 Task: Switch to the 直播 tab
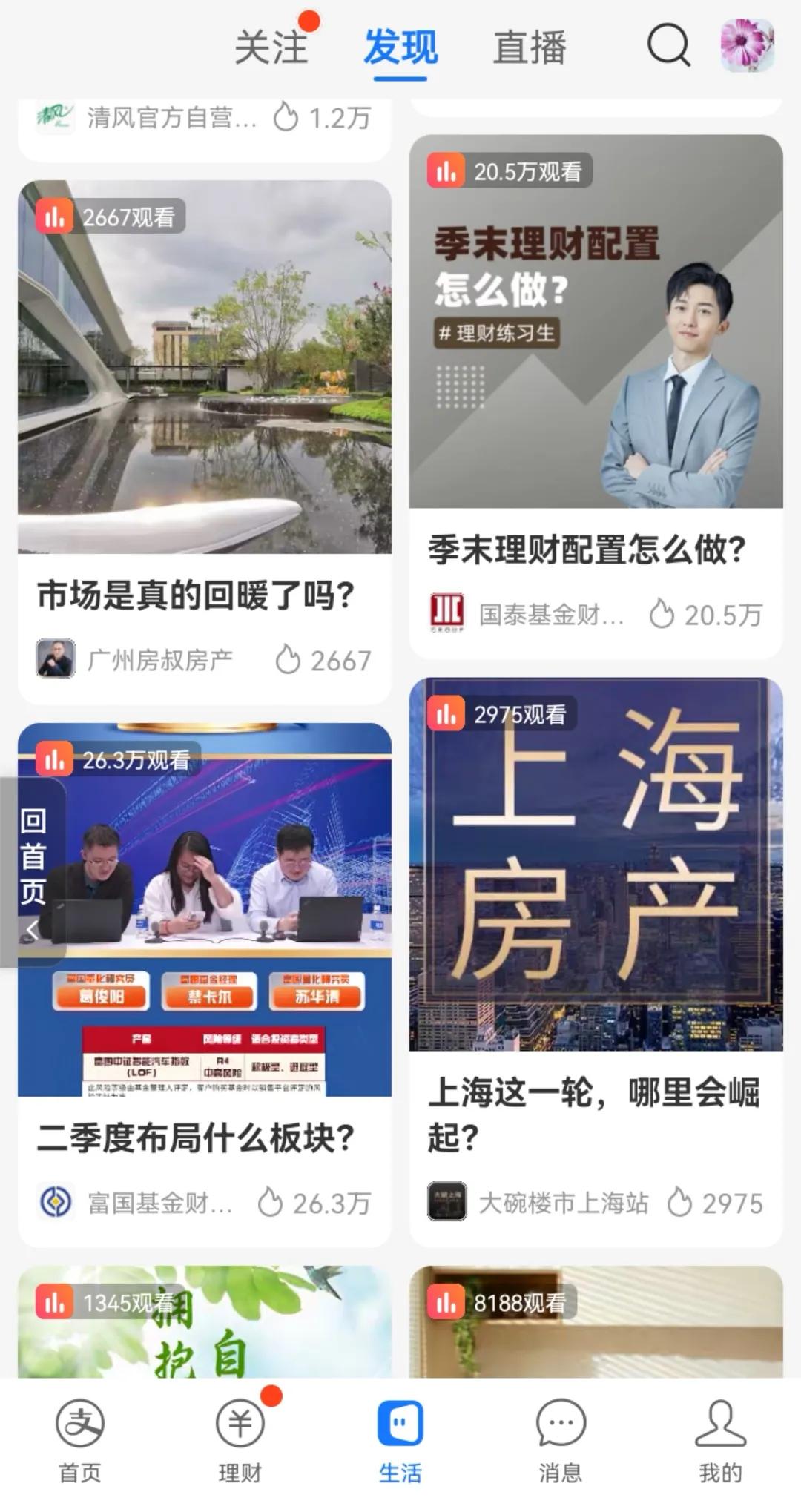[530, 47]
